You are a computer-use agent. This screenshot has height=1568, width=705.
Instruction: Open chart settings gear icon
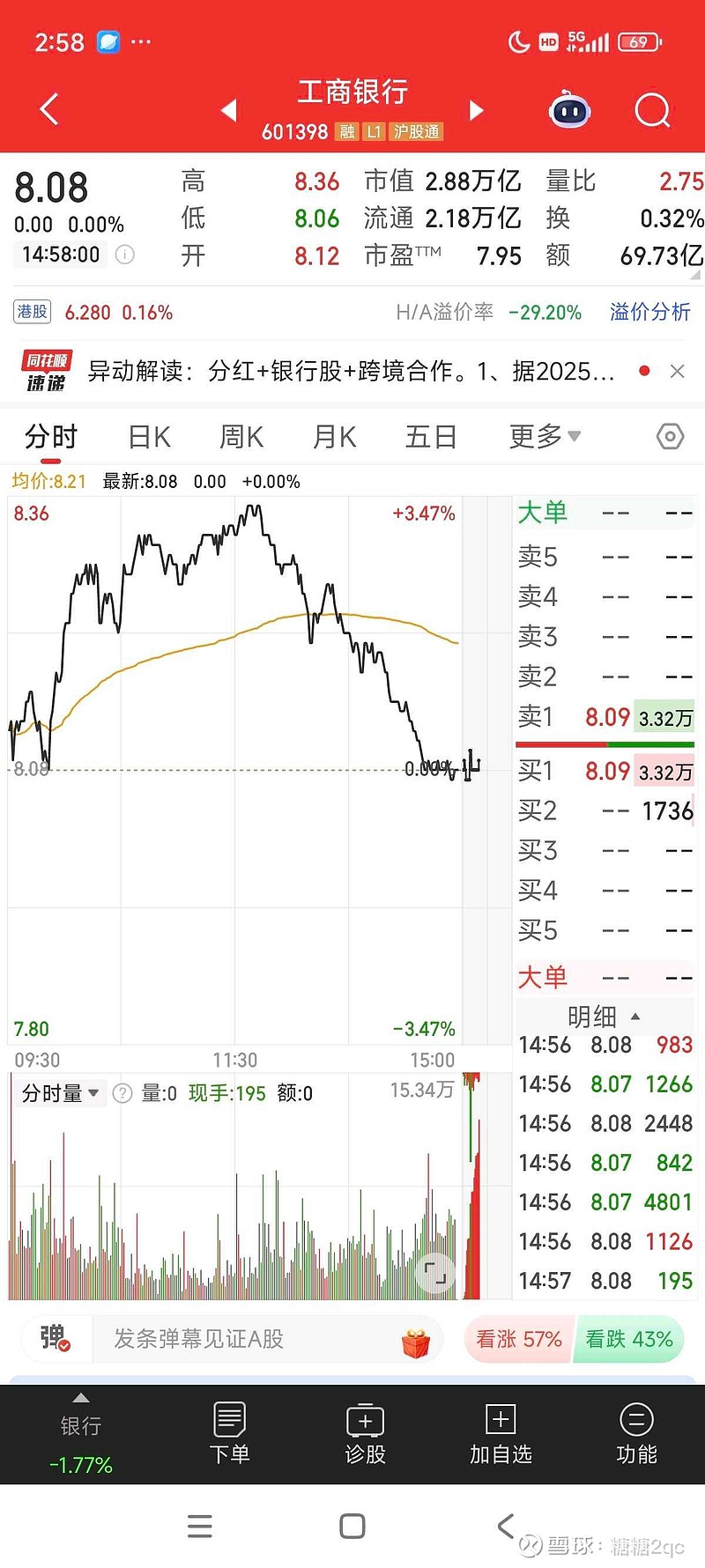tap(670, 436)
